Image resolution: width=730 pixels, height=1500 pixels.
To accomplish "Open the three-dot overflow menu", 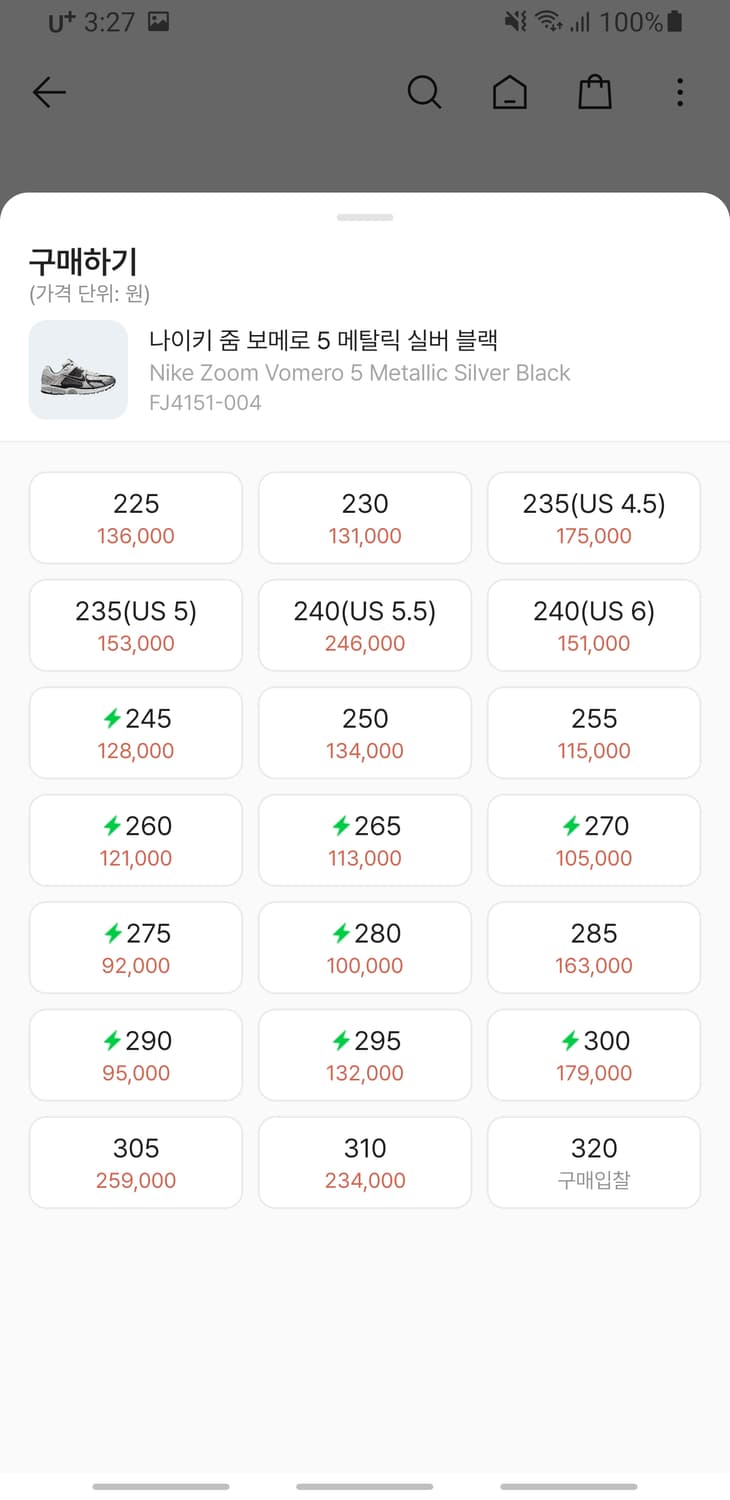I will (x=679, y=92).
